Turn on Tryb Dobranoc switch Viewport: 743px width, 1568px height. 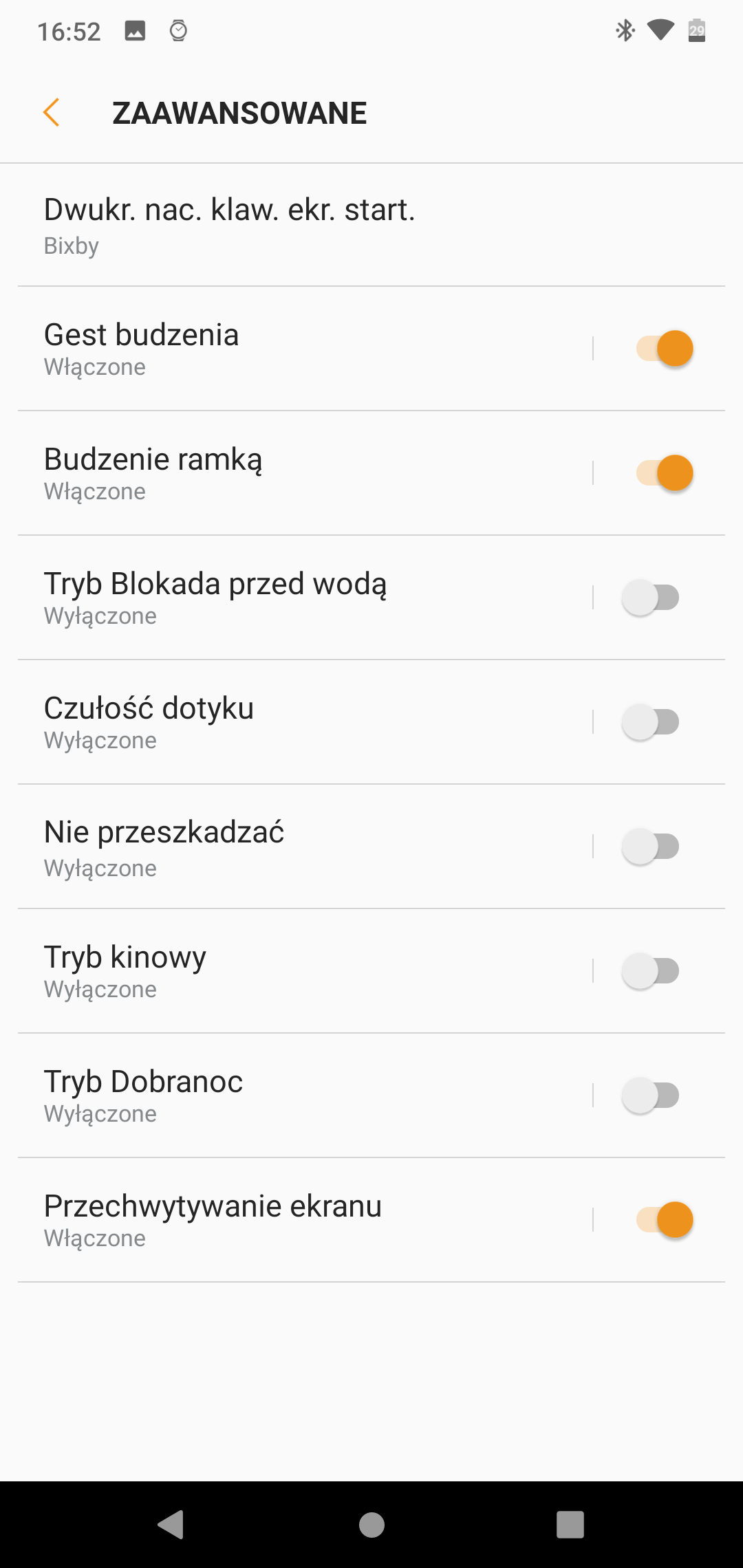point(650,1096)
